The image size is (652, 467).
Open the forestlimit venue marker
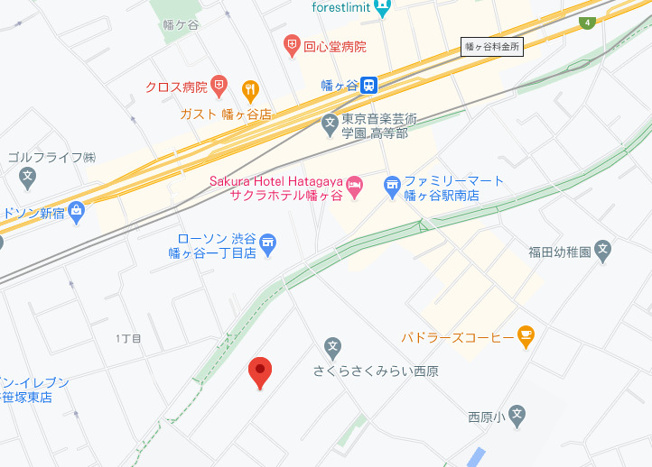(383, 7)
